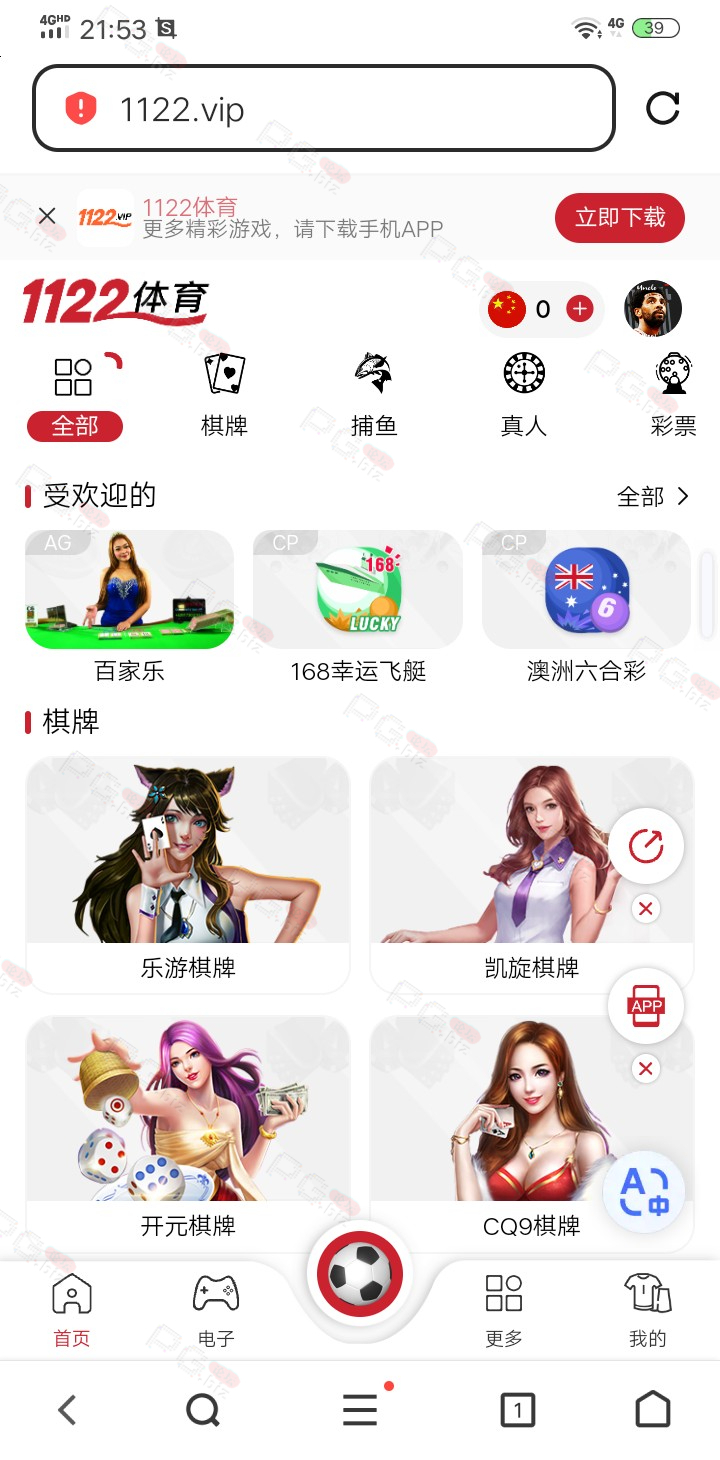
Task: Switch to the 真人 category tab
Action: pyautogui.click(x=524, y=395)
